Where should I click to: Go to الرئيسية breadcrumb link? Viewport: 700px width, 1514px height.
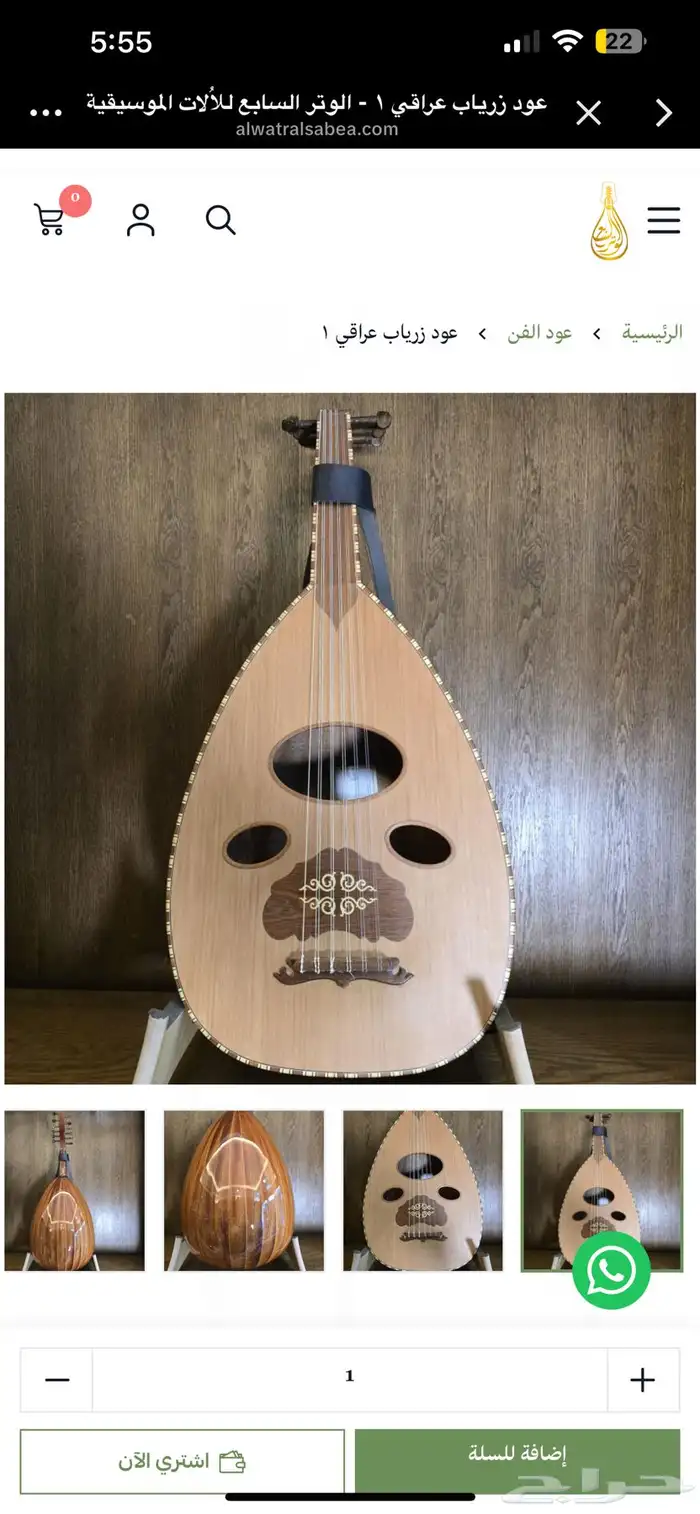[x=652, y=333]
